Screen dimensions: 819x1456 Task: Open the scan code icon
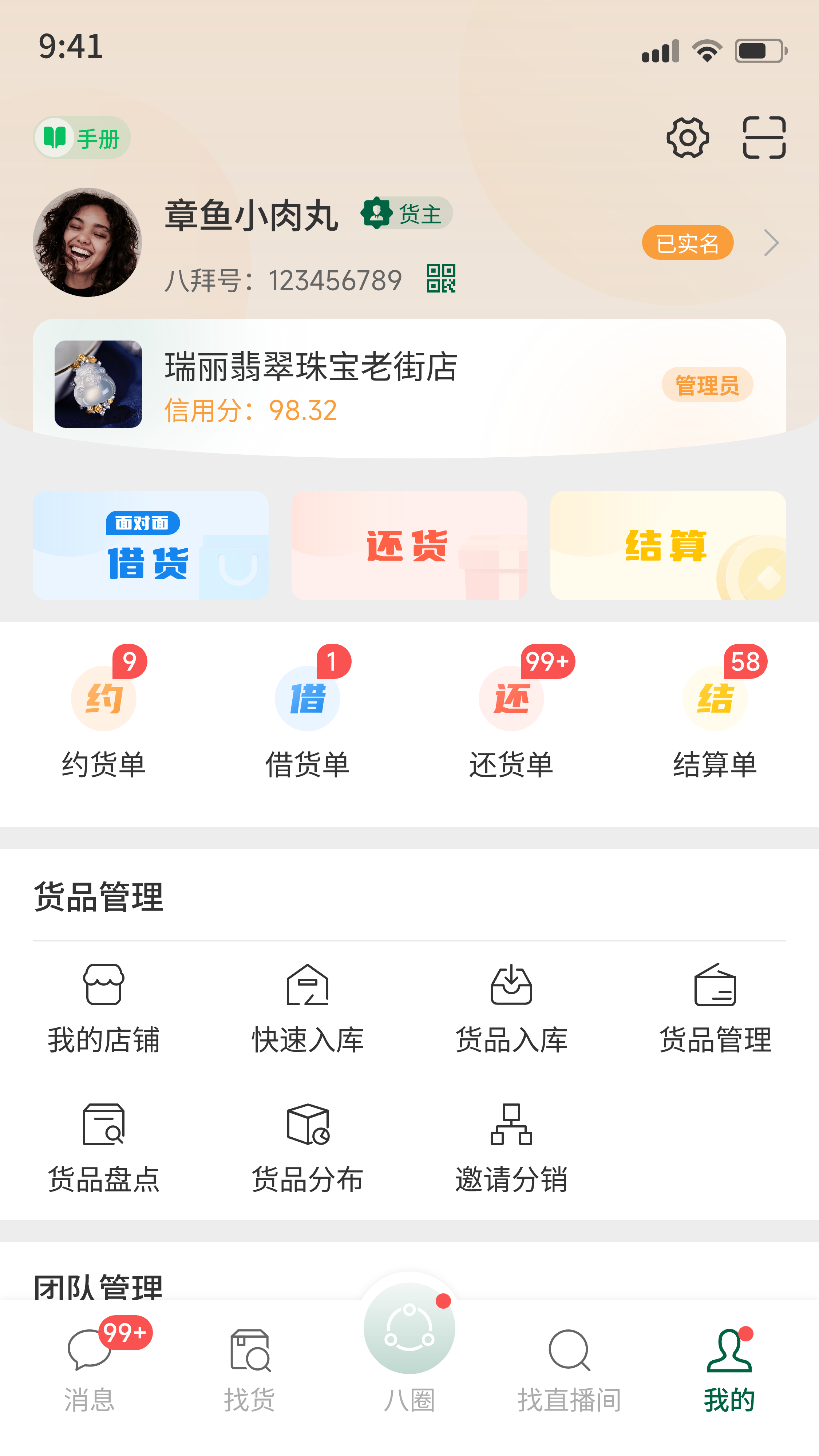pos(764,138)
